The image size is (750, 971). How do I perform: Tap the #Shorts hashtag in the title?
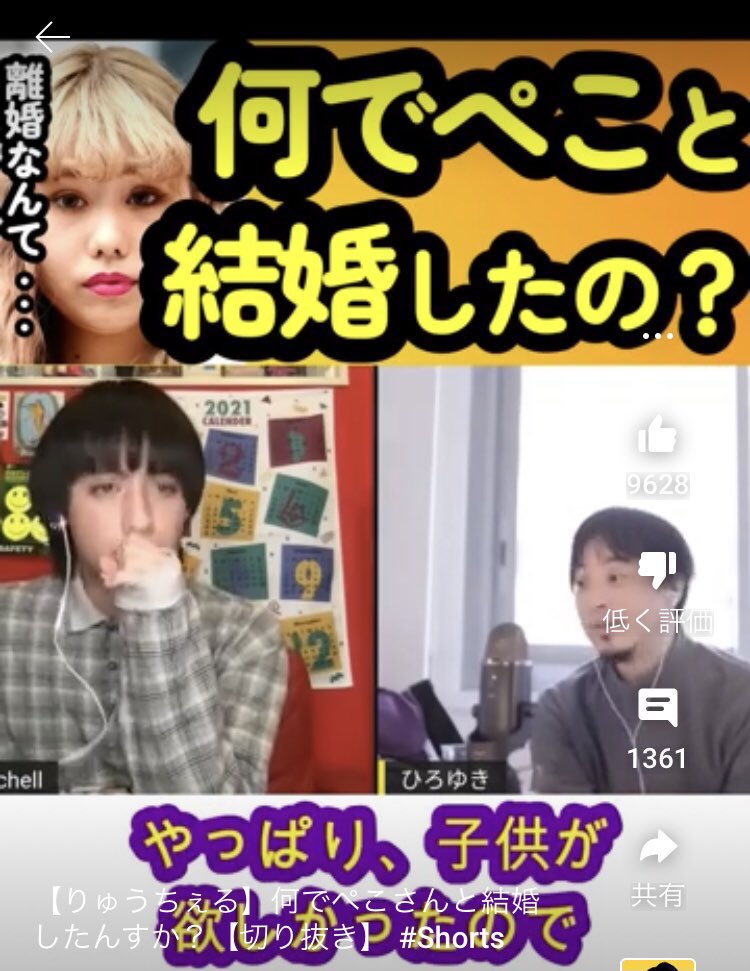[x=451, y=938]
